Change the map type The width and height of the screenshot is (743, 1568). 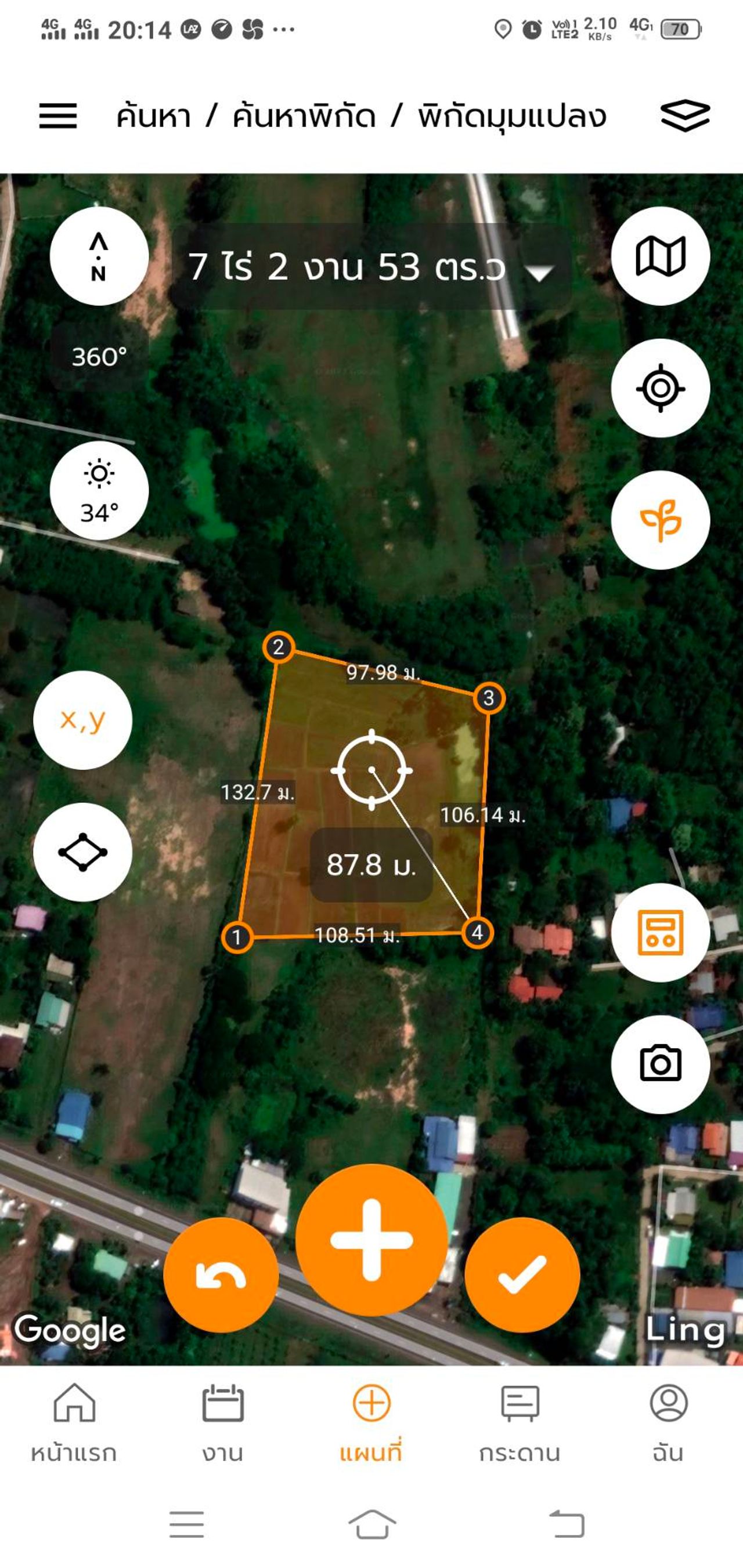(x=660, y=256)
